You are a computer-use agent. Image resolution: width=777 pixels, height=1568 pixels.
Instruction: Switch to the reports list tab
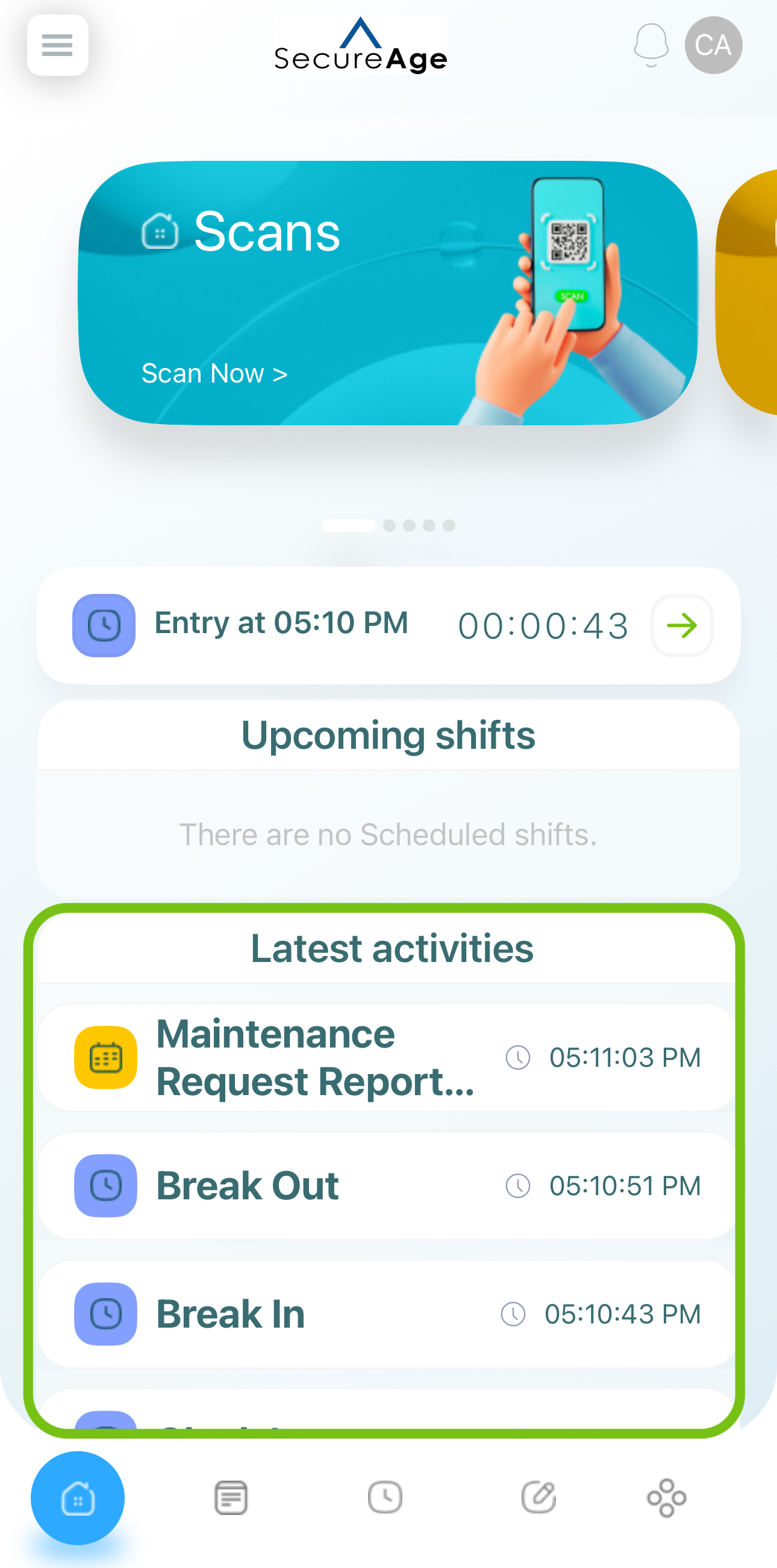231,1498
